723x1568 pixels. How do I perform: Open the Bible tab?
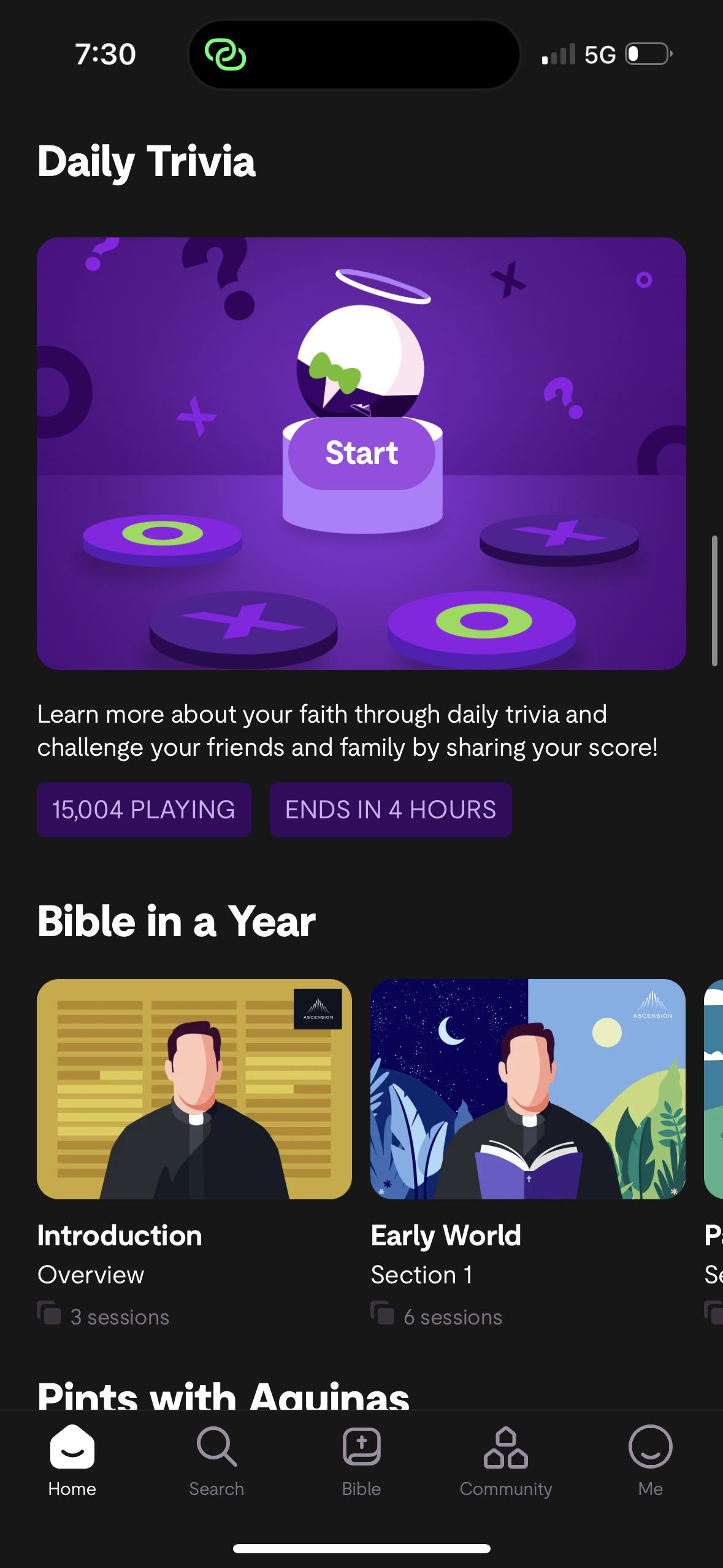(361, 1460)
